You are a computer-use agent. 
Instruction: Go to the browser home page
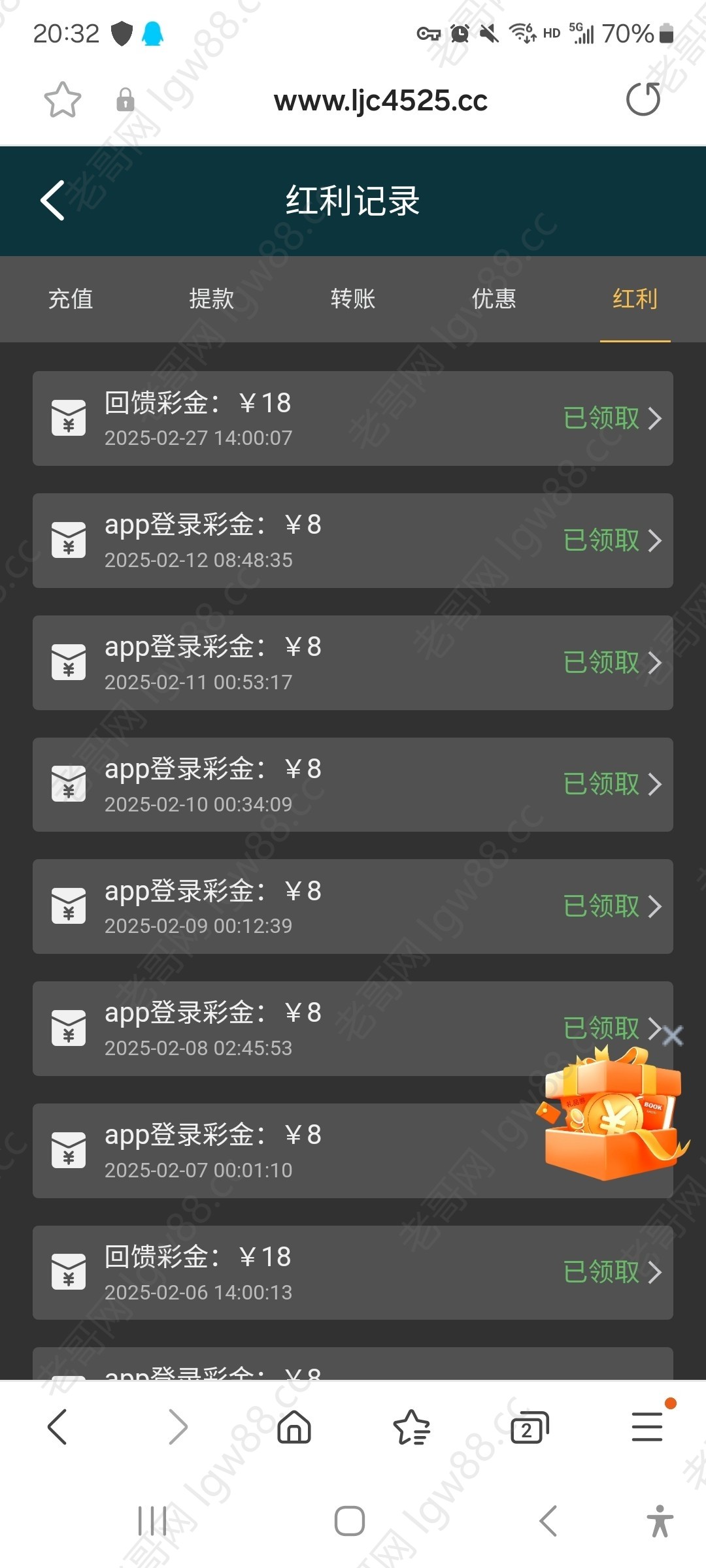click(294, 1426)
